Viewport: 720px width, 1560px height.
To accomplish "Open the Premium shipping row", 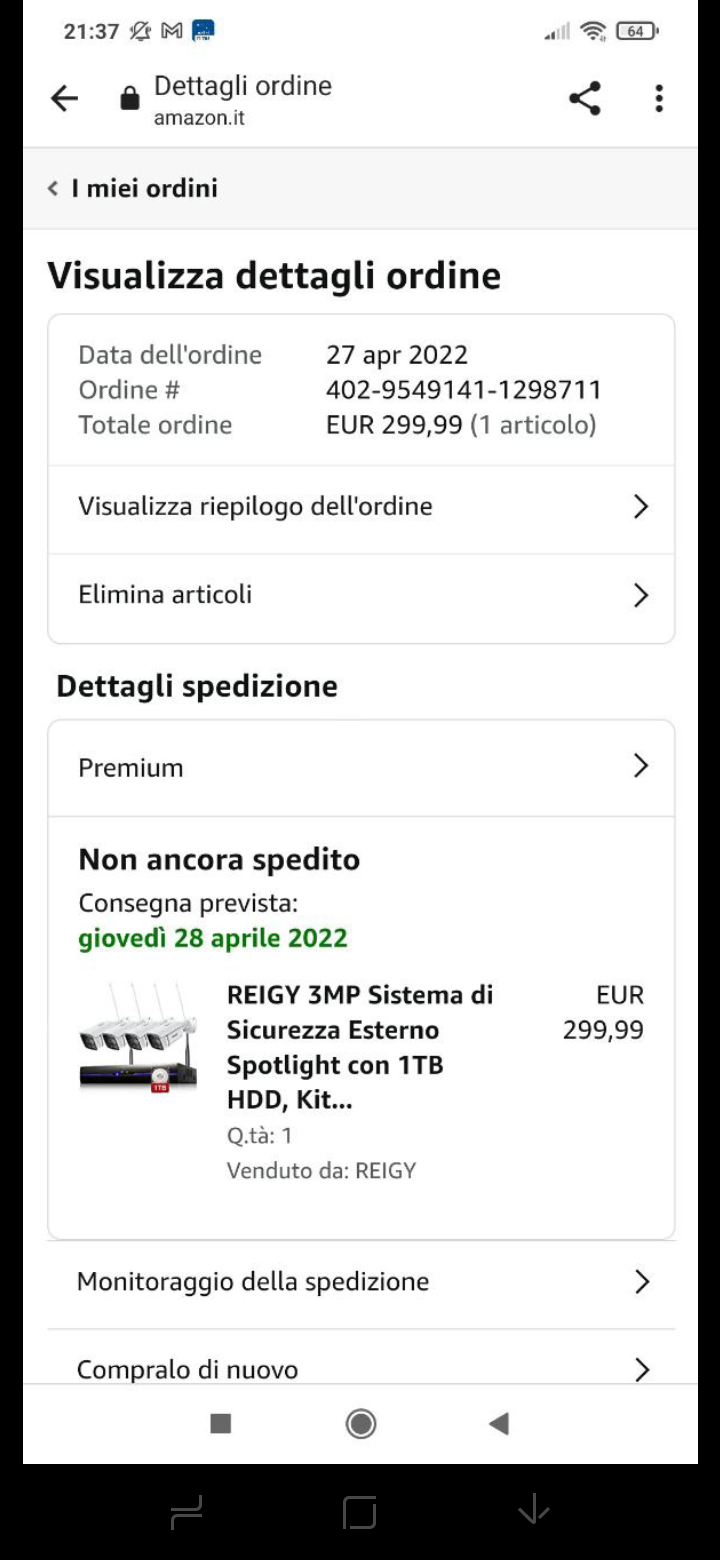I will coord(361,768).
